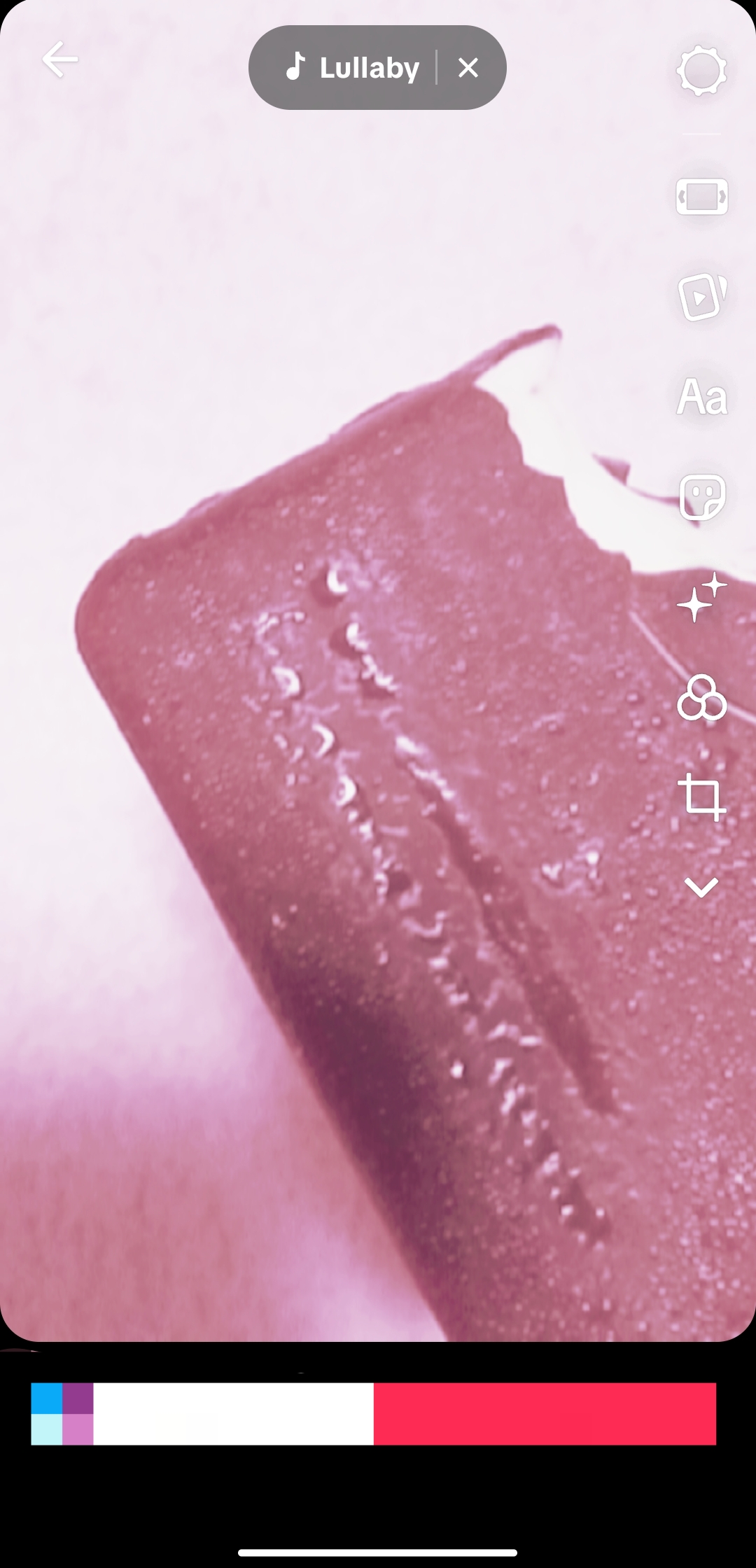The image size is (756, 1568).
Task: Open the filters tool
Action: click(x=701, y=698)
